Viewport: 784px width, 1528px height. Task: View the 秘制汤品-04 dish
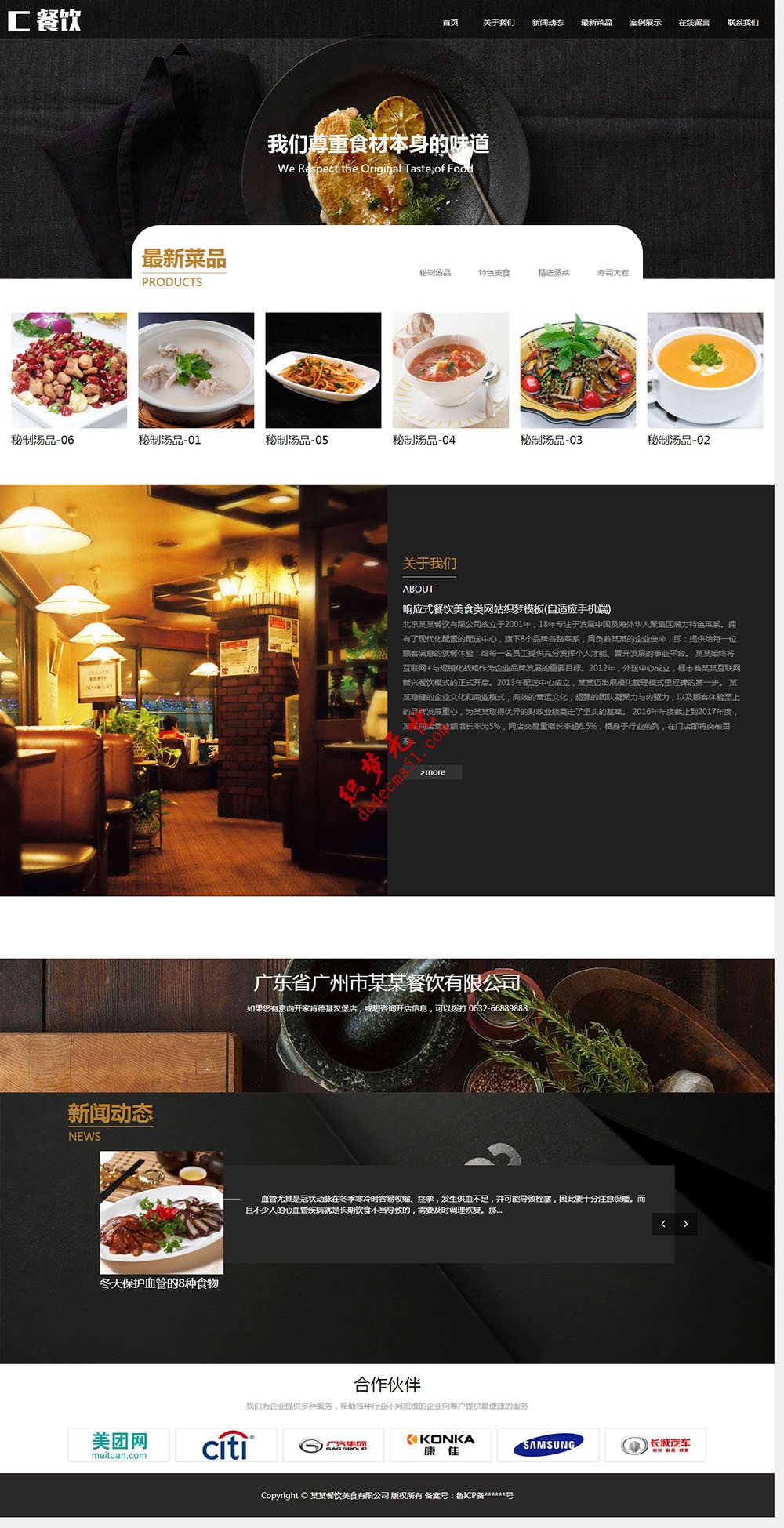pyautogui.click(x=450, y=371)
